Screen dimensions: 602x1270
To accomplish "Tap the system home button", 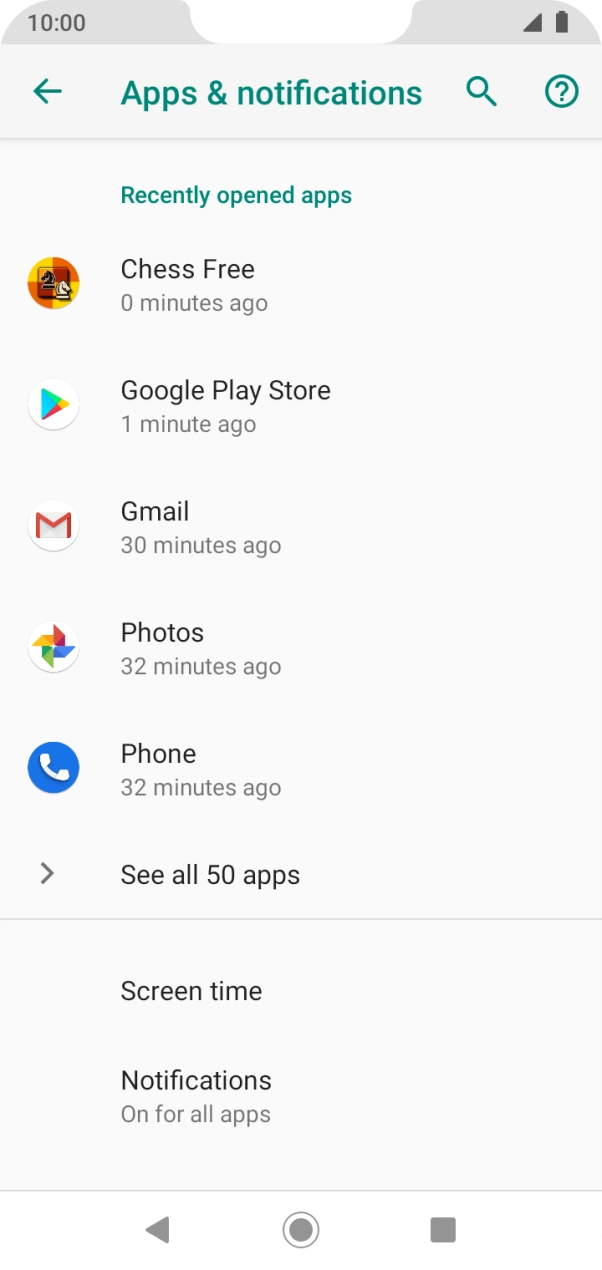I will click(300, 1229).
